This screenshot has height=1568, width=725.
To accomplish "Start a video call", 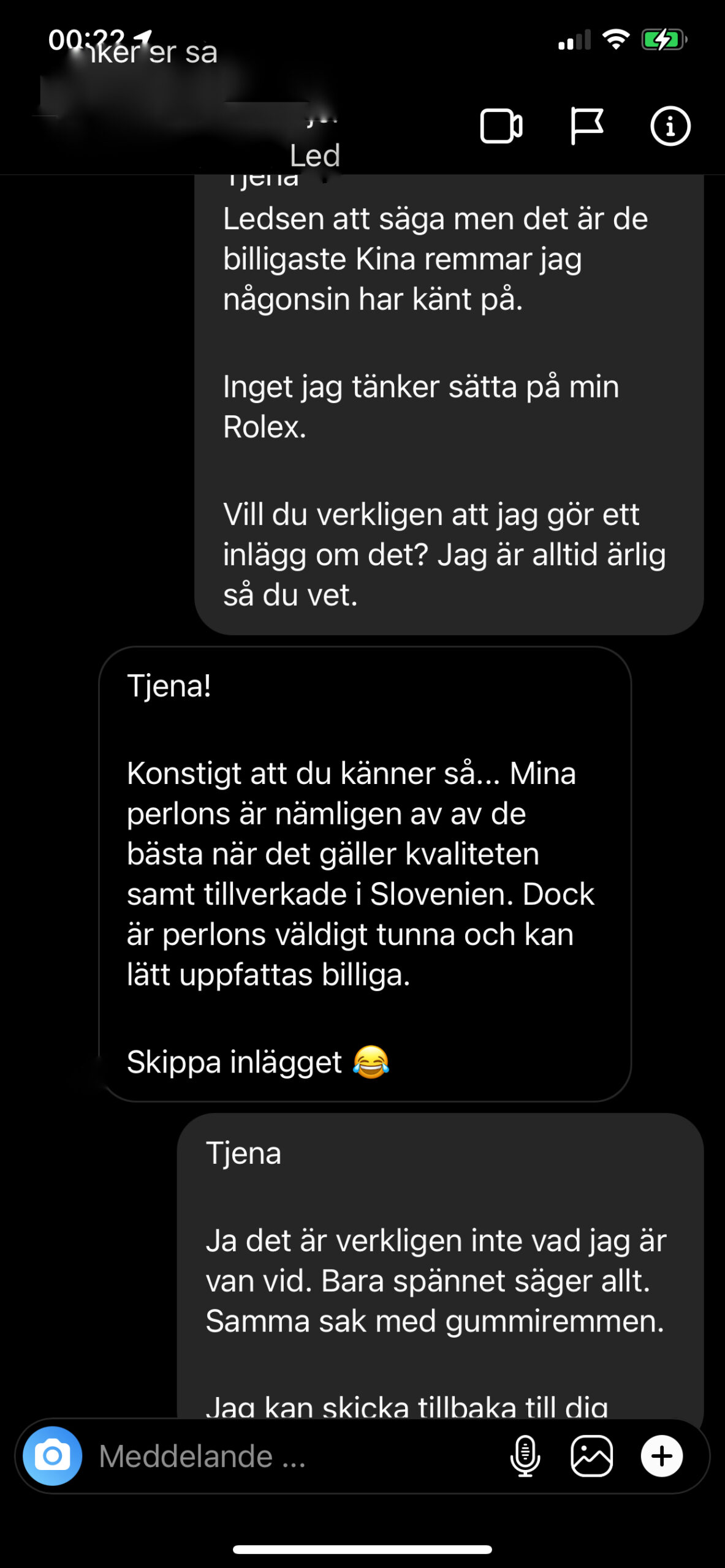I will tap(501, 126).
